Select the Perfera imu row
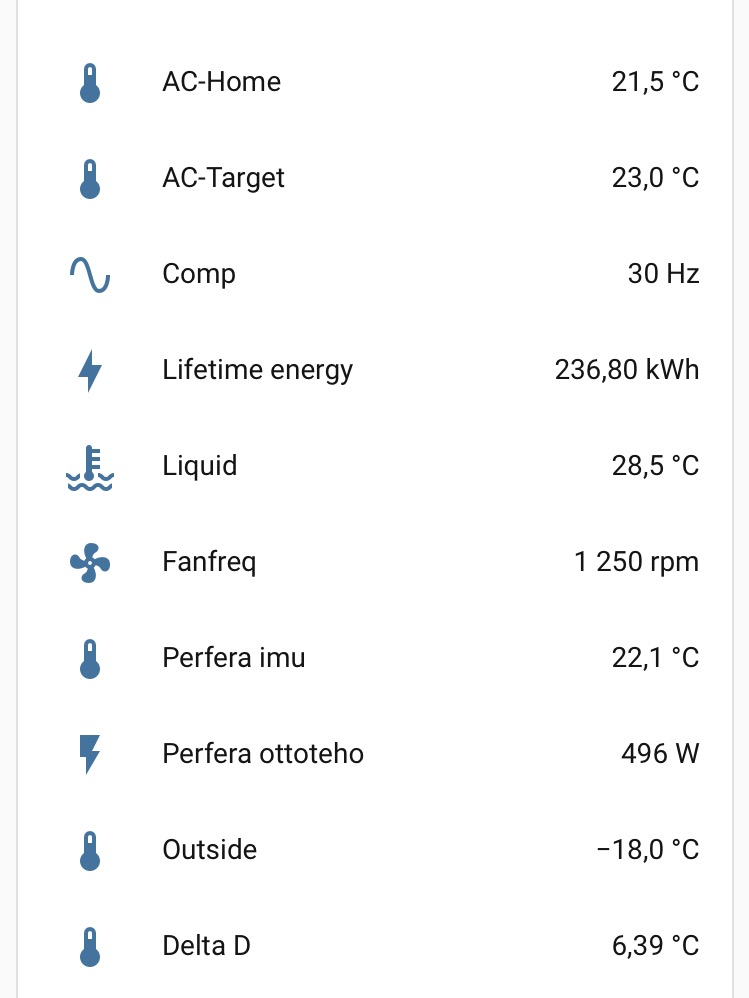Viewport: 749px width, 998px height. tap(233, 658)
